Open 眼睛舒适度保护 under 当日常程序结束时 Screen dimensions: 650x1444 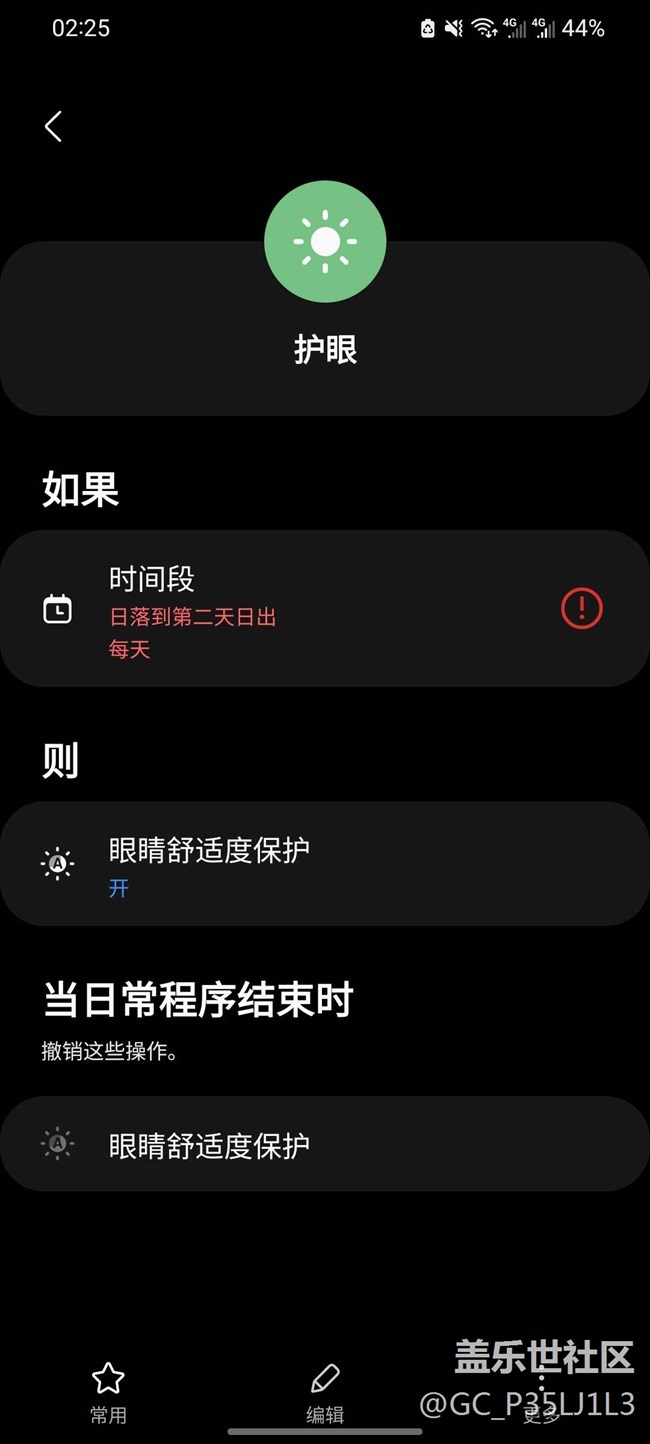click(x=324, y=1144)
